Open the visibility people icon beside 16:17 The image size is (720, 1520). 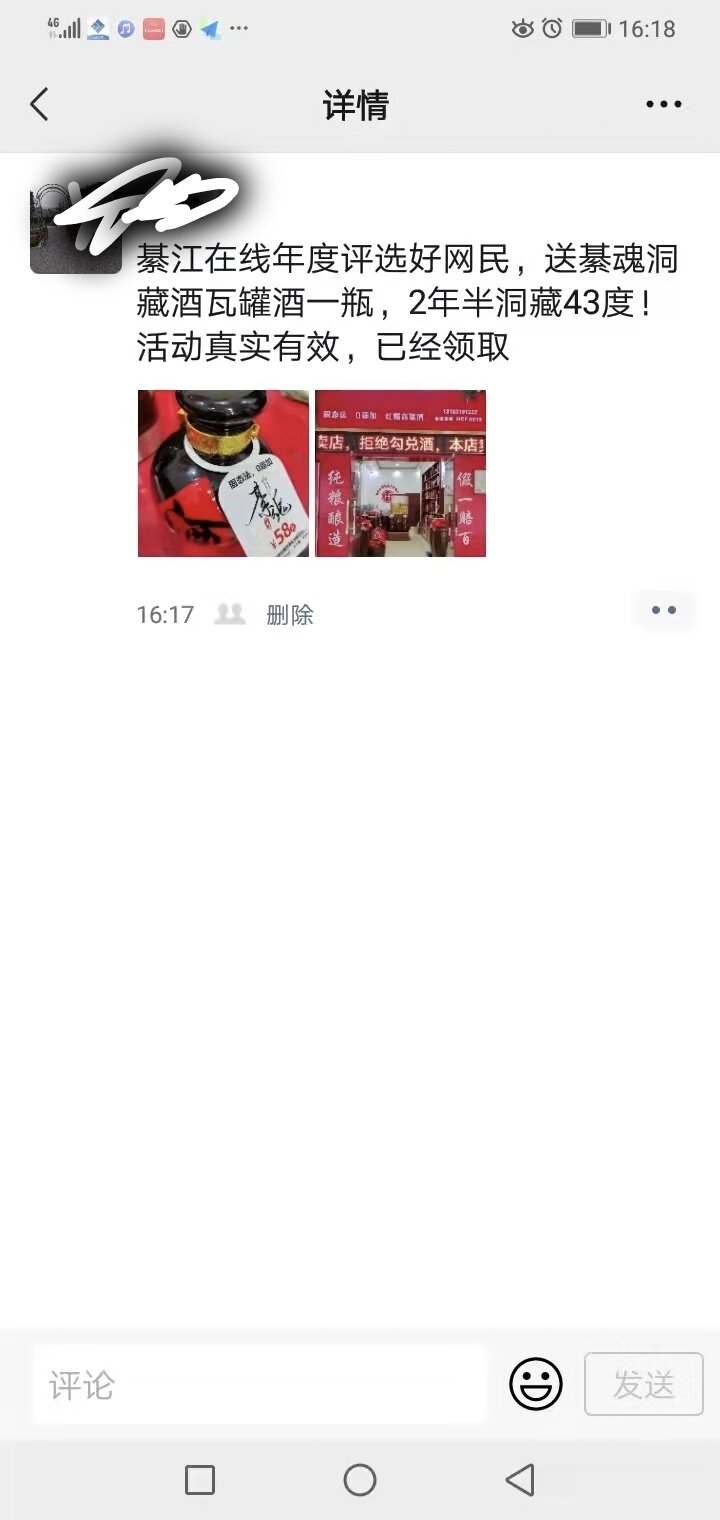230,614
